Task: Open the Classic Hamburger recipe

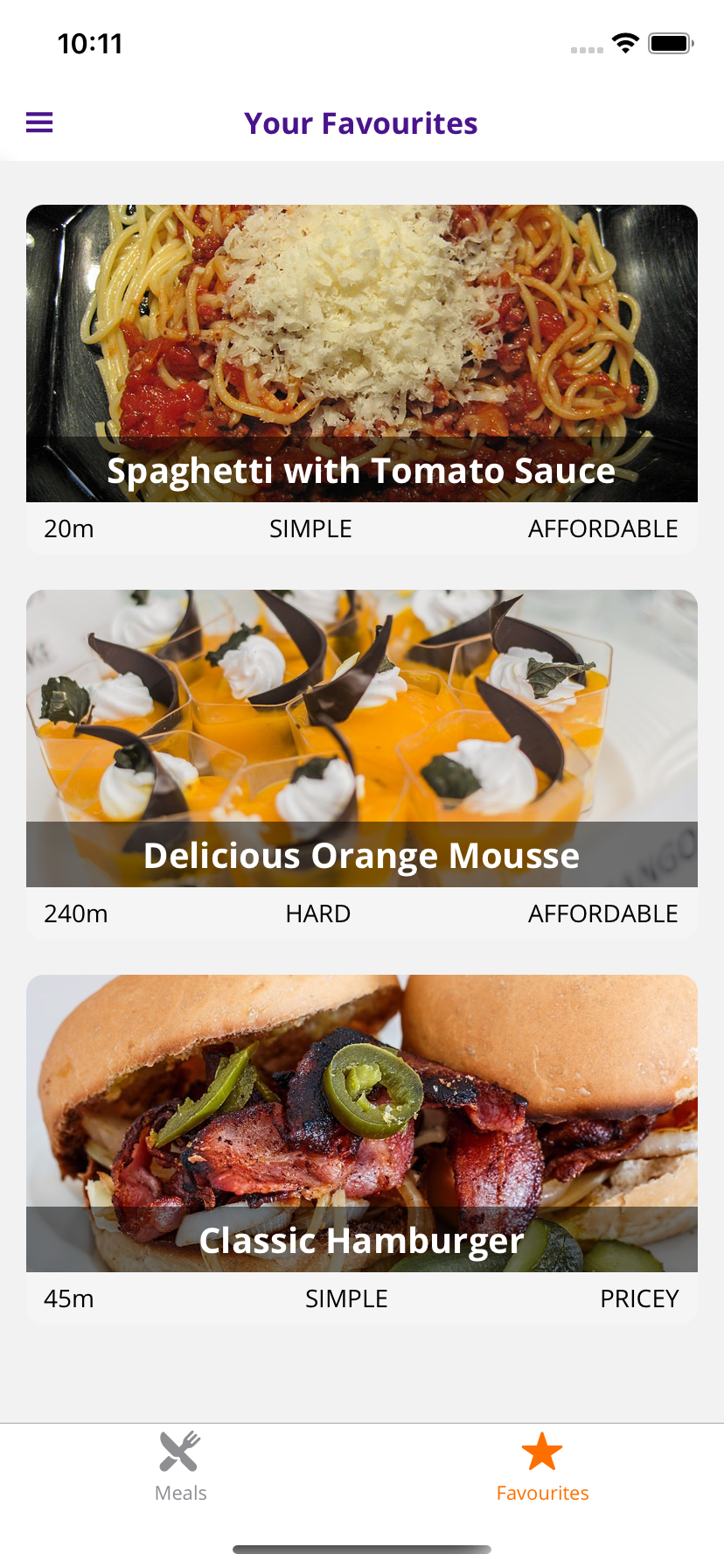Action: coord(362,1123)
